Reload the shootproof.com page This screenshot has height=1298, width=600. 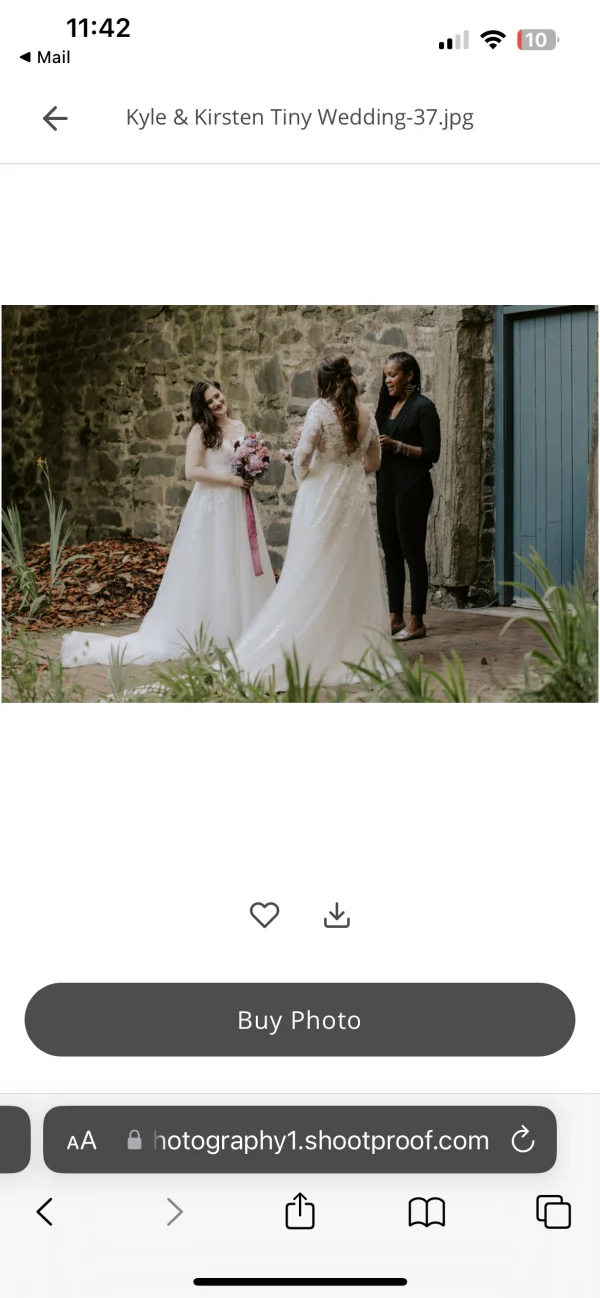tap(523, 1140)
